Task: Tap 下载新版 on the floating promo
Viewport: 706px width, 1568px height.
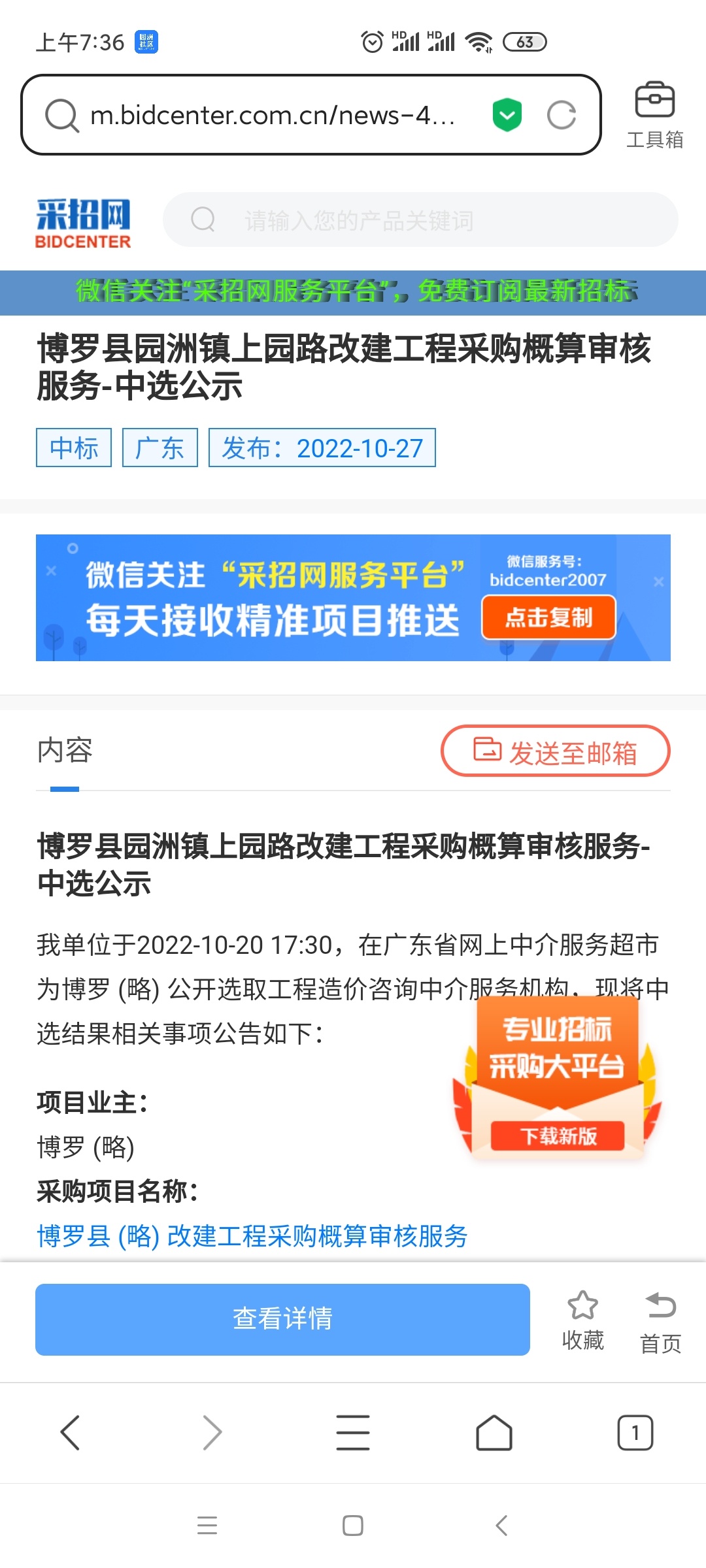Action: point(558,1136)
